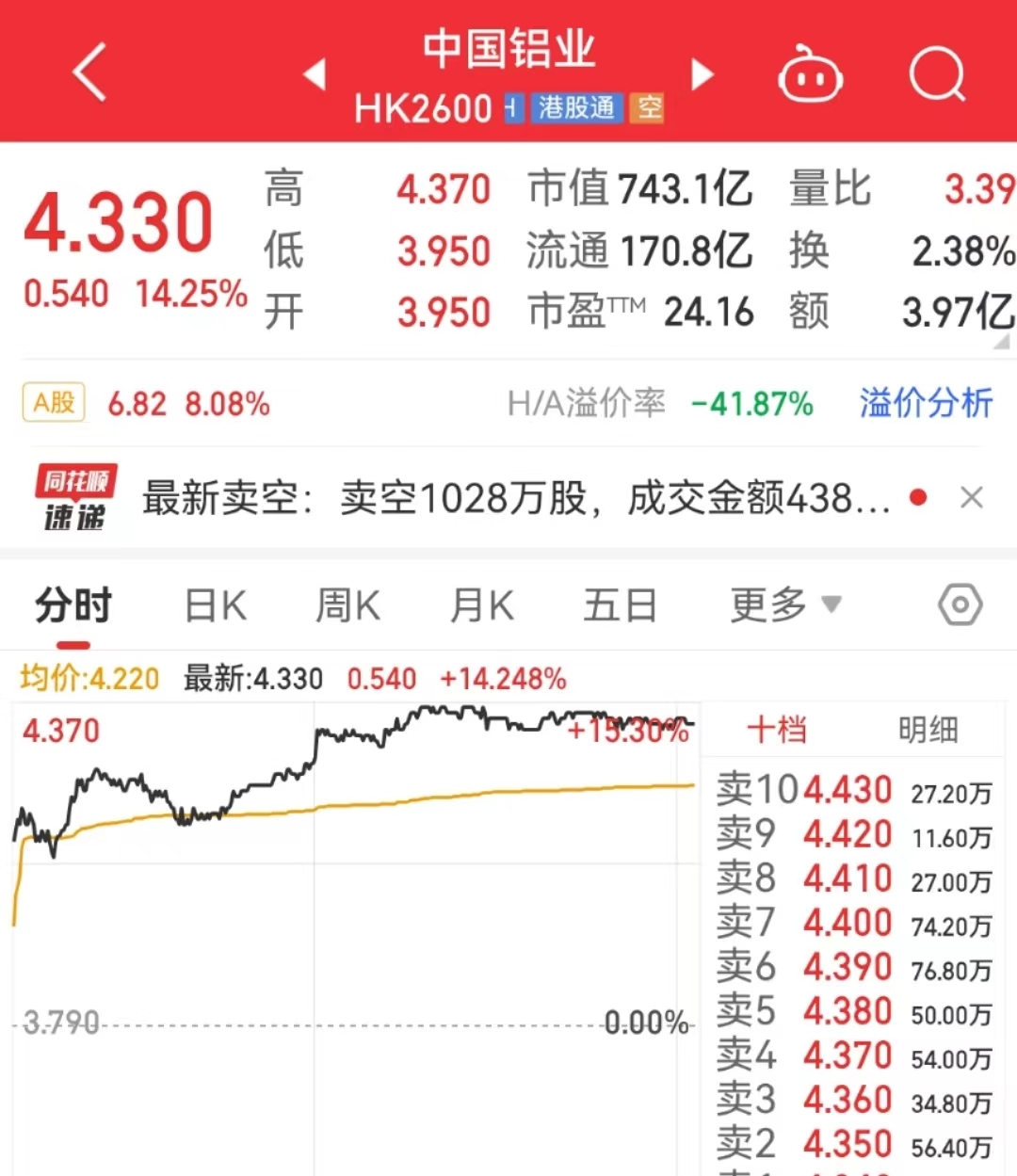The height and width of the screenshot is (1176, 1017).
Task: Select the A股 price toggle
Action: [53, 403]
